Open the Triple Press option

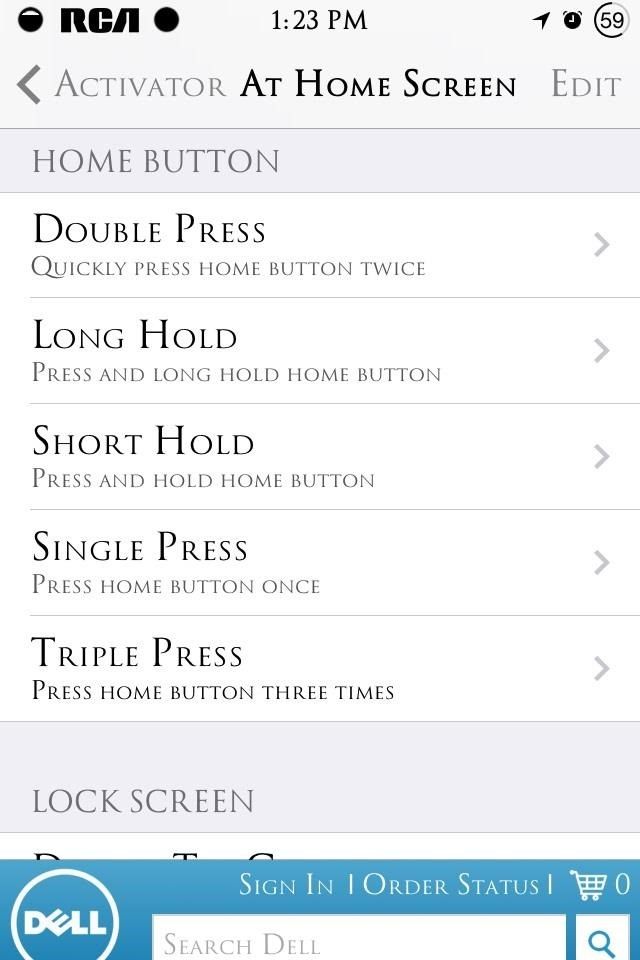[320, 669]
